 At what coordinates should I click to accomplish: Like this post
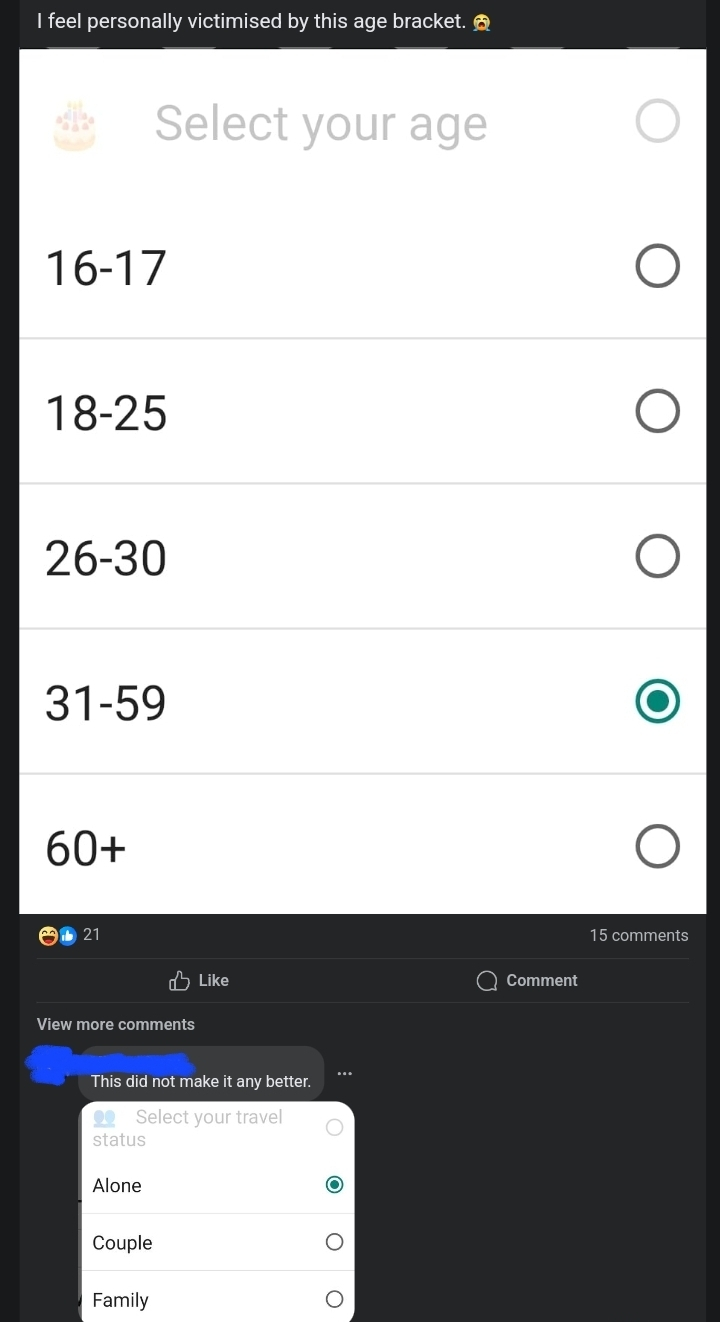(x=199, y=981)
